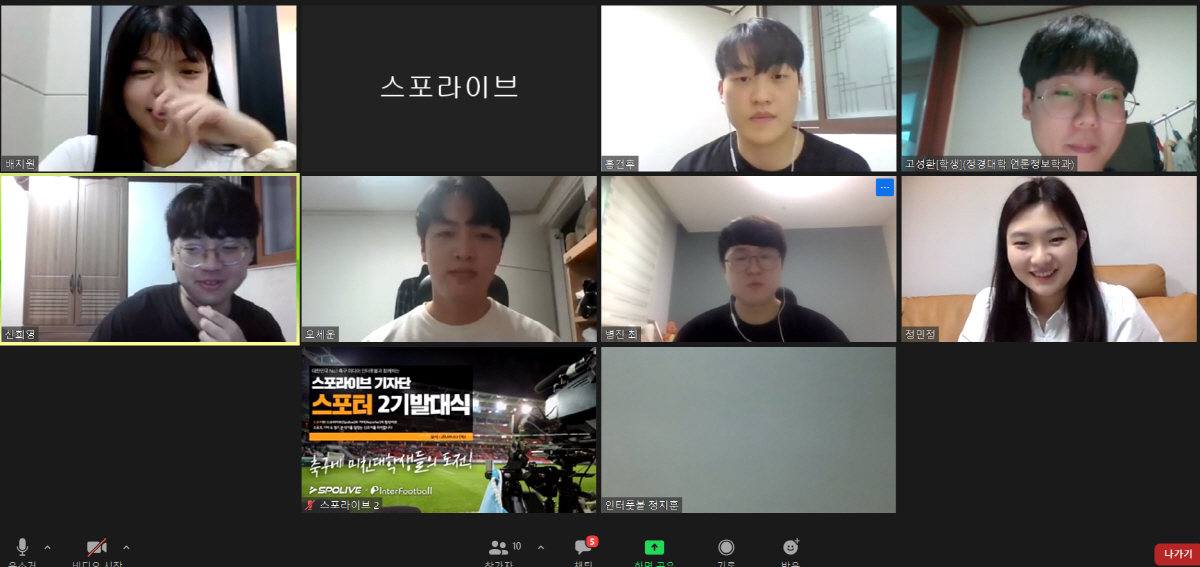Open the reactions emoji menu
The height and width of the screenshot is (567, 1200).
[791, 548]
